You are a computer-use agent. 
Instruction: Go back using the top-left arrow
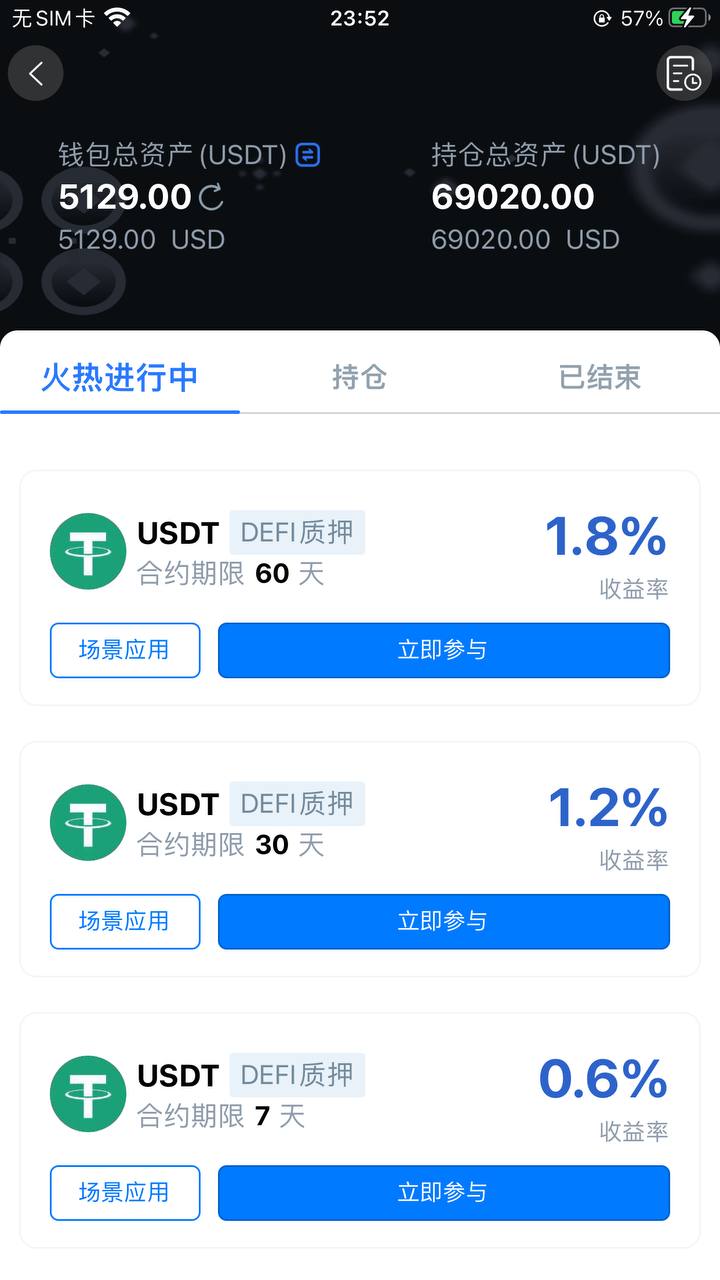36,73
